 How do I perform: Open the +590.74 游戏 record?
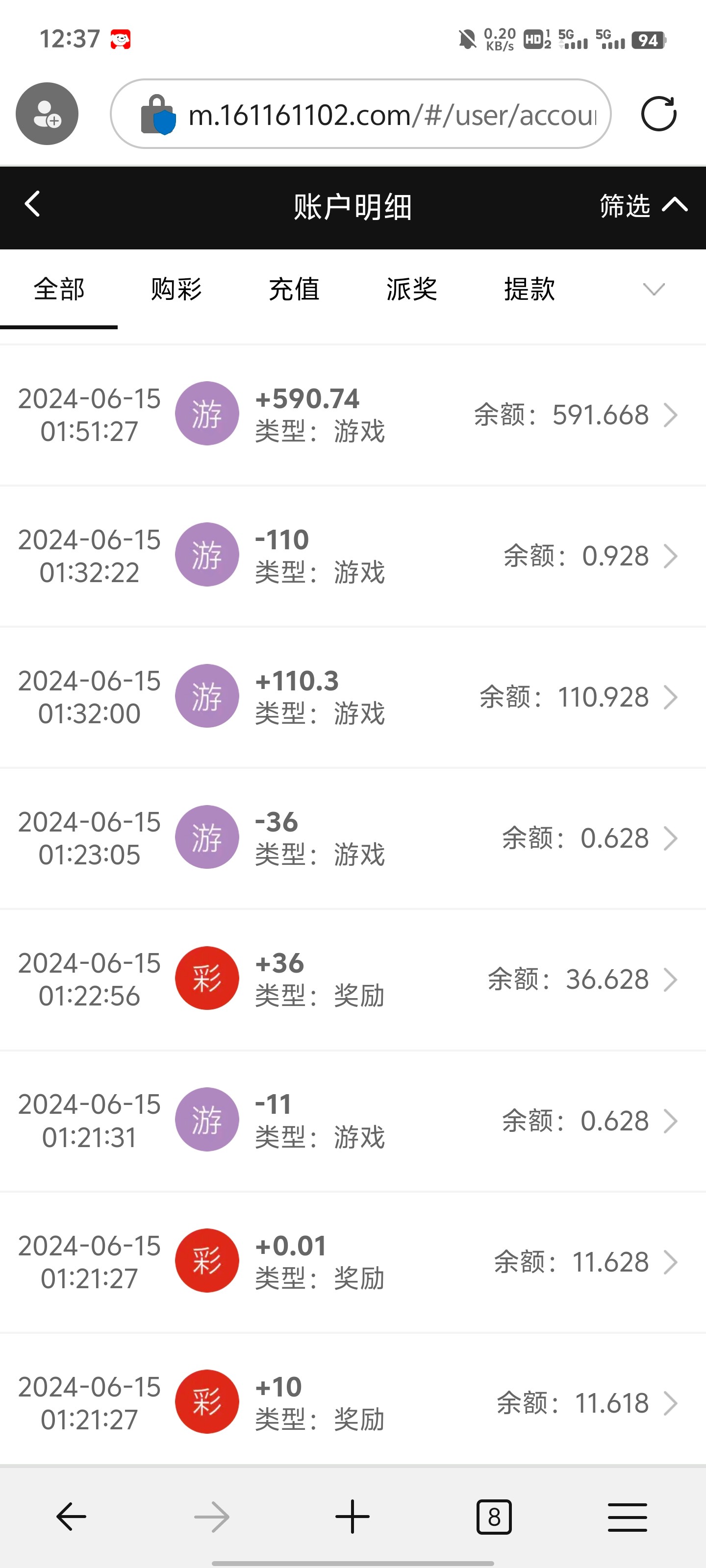point(353,415)
